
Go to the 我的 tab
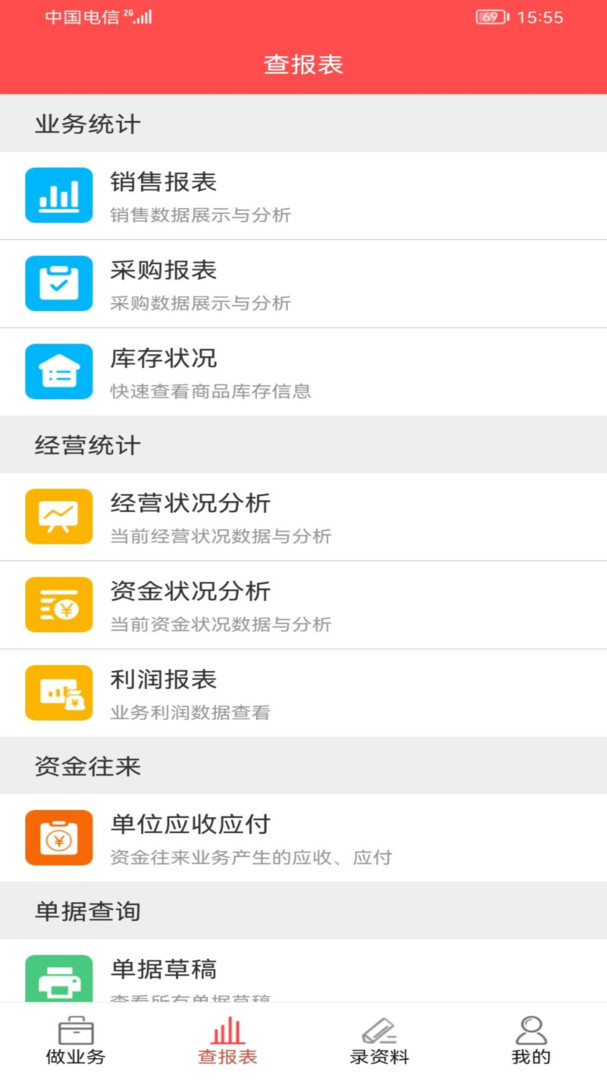click(x=531, y=1042)
